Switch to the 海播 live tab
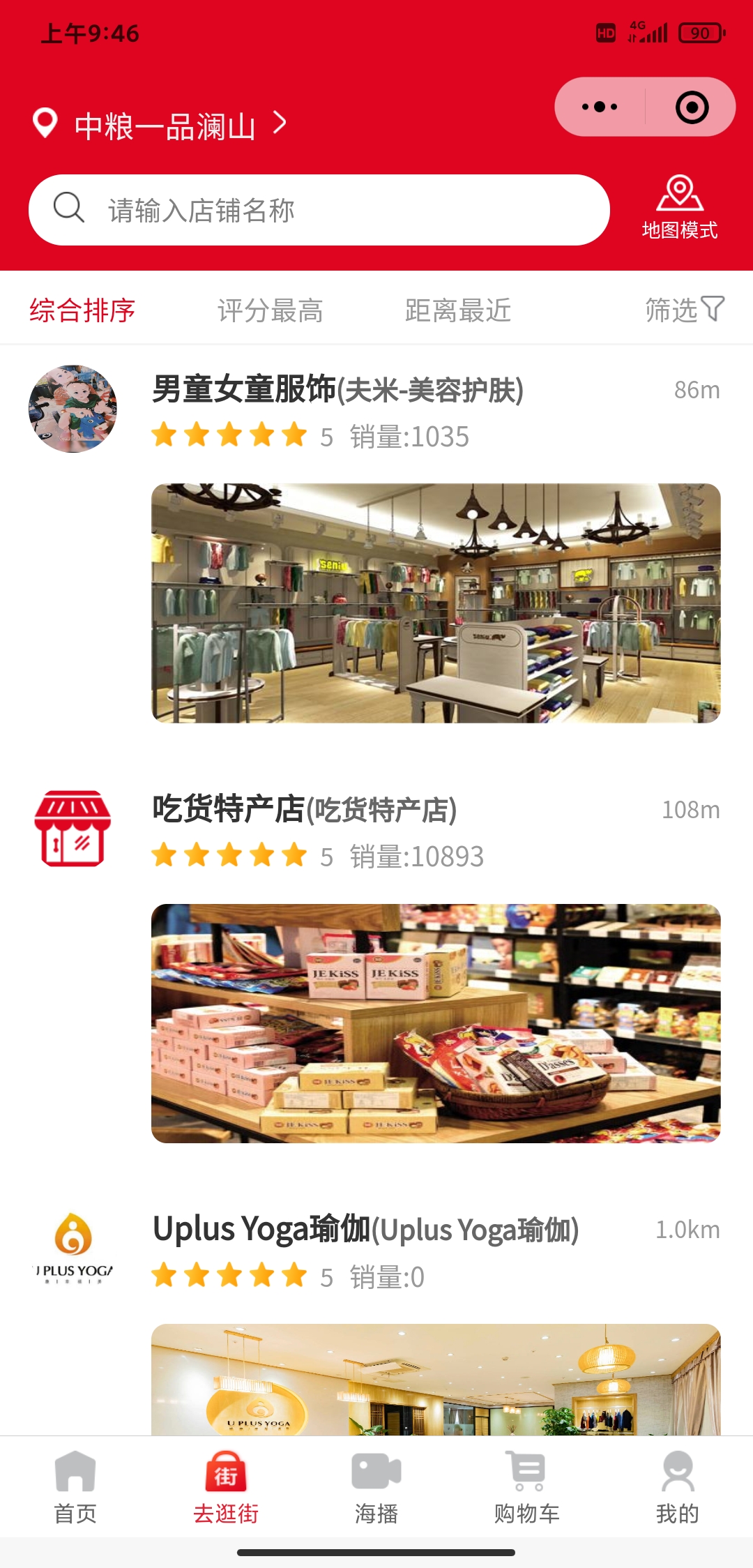Viewport: 753px width, 1568px height. click(376, 1486)
